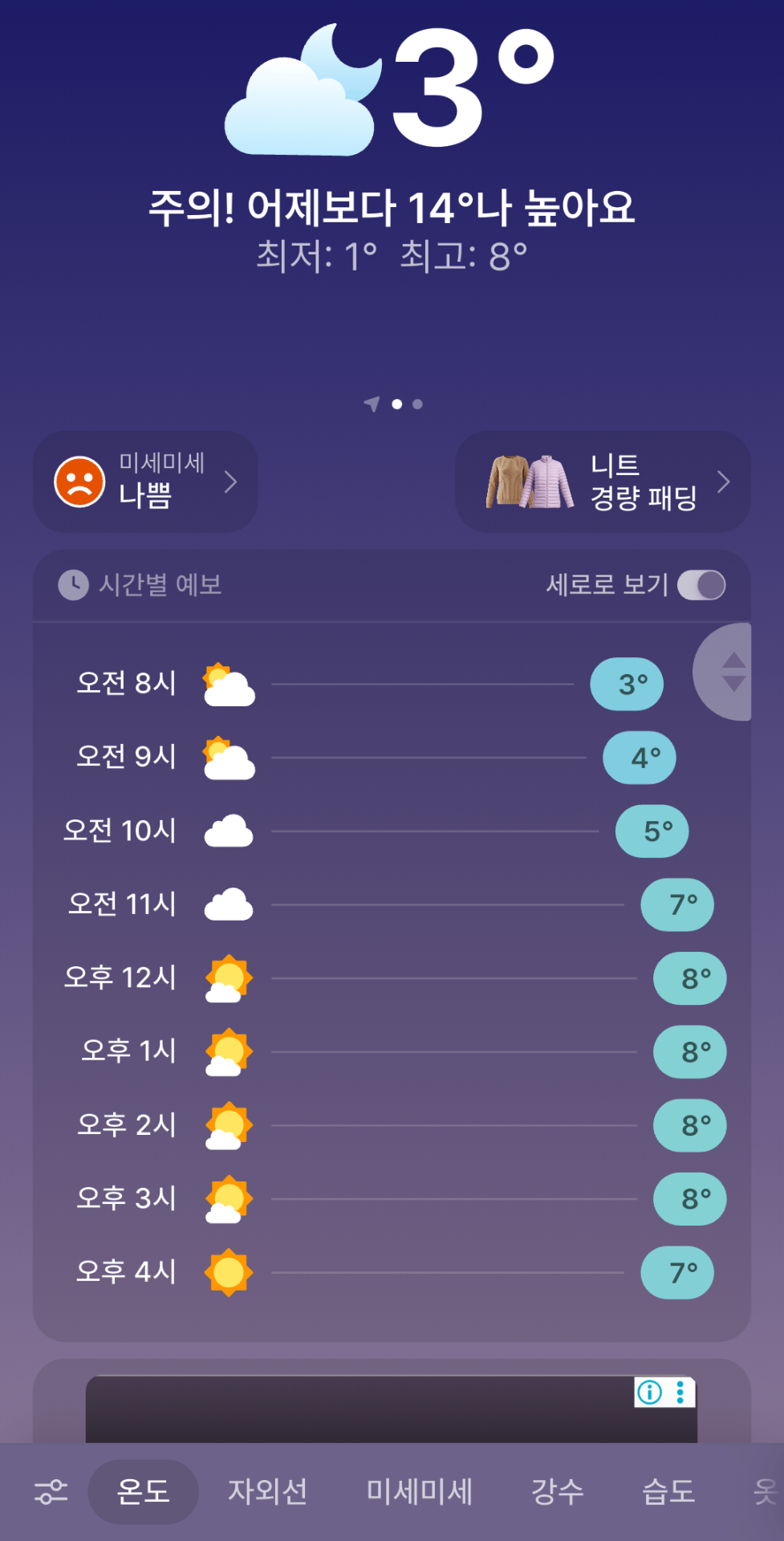Open the filter settings icon
784x1541 pixels.
[51, 1492]
